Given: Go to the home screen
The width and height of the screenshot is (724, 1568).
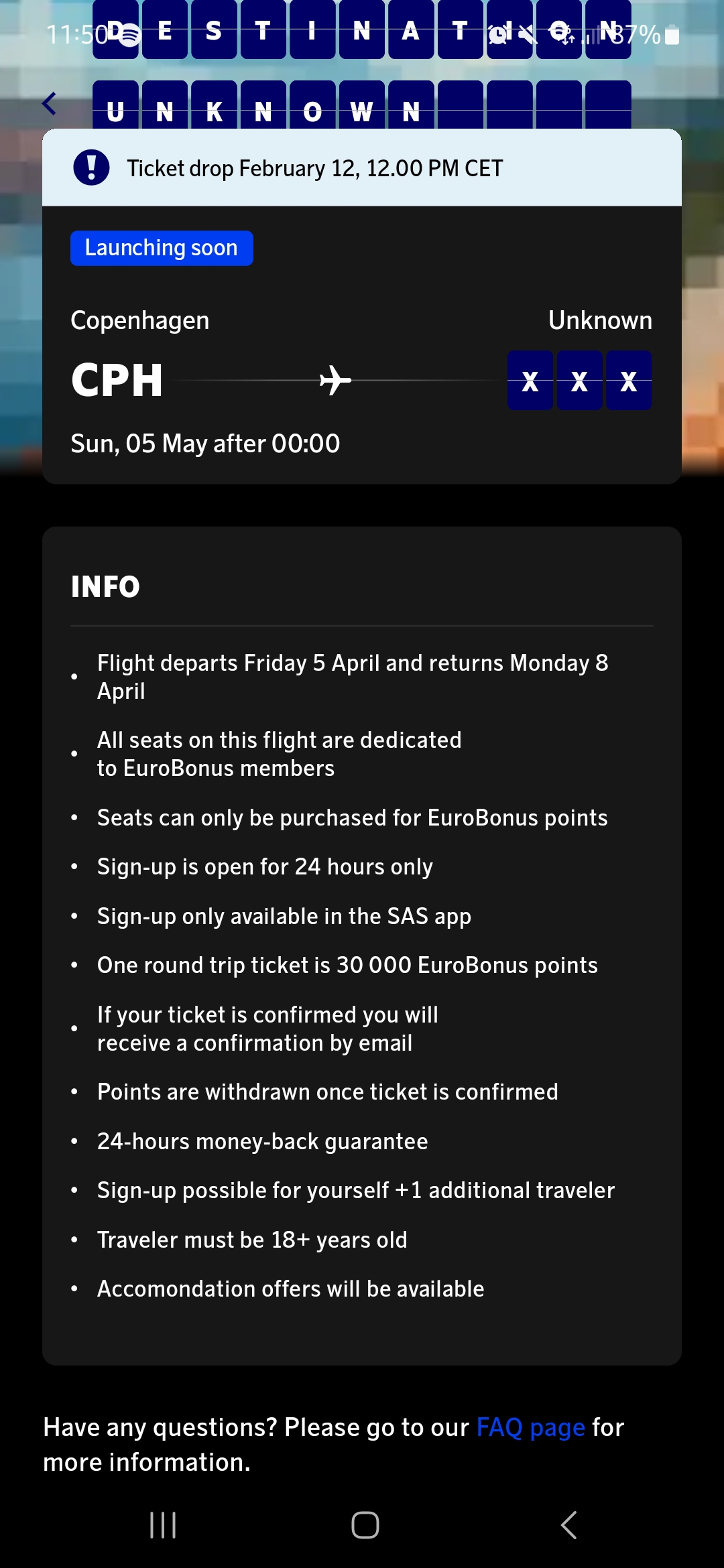Looking at the screenshot, I should 365,1525.
